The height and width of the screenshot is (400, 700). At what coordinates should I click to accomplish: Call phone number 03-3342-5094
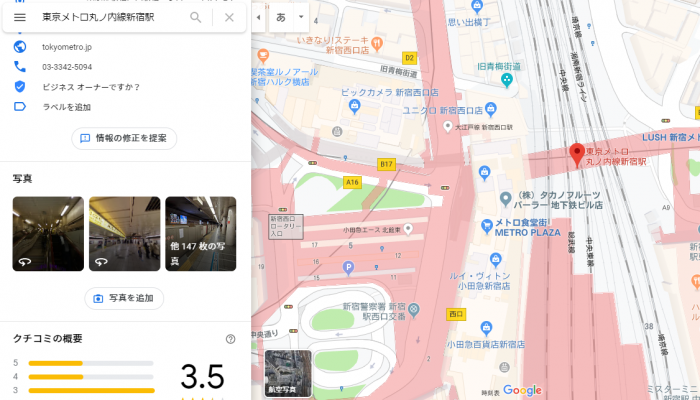tap(67, 67)
